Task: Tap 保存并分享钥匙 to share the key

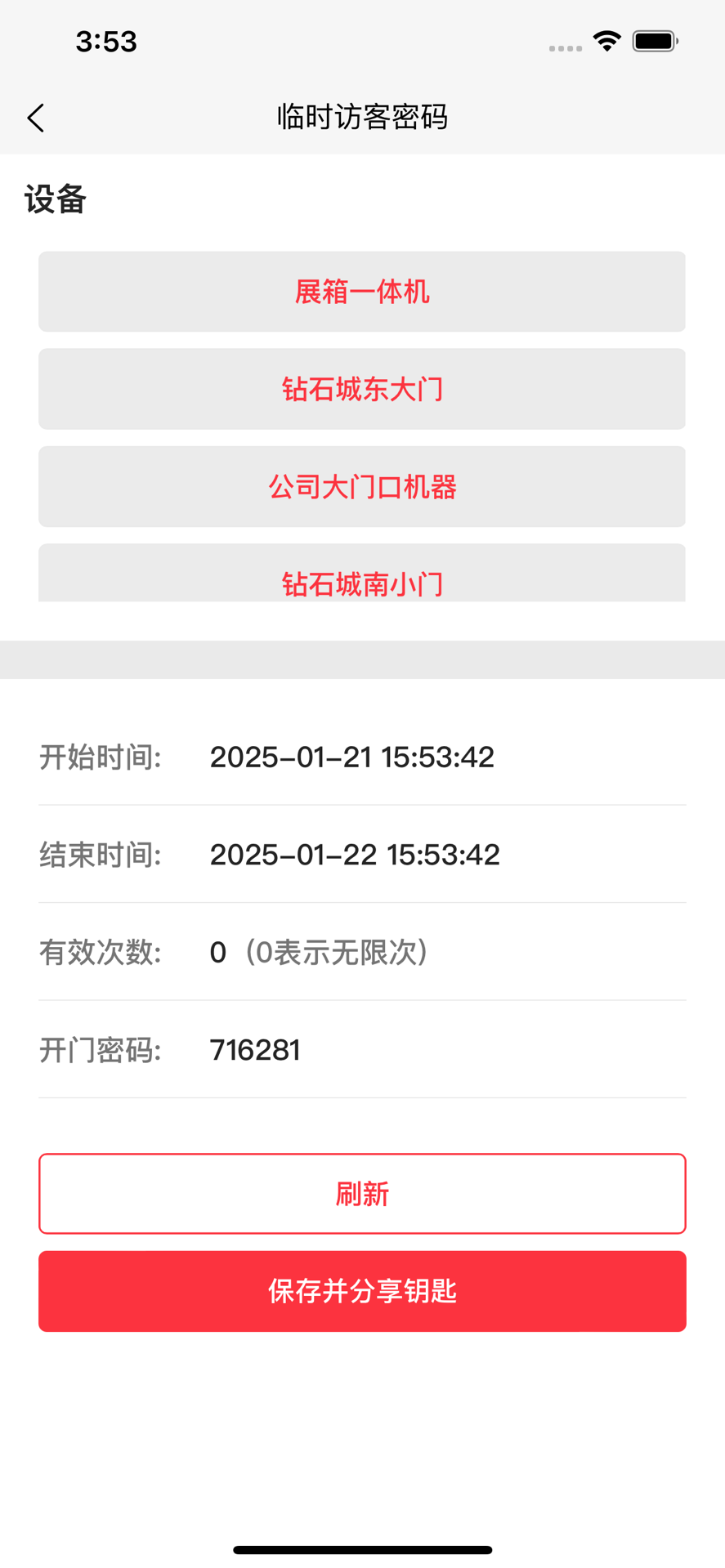Action: click(x=362, y=1291)
